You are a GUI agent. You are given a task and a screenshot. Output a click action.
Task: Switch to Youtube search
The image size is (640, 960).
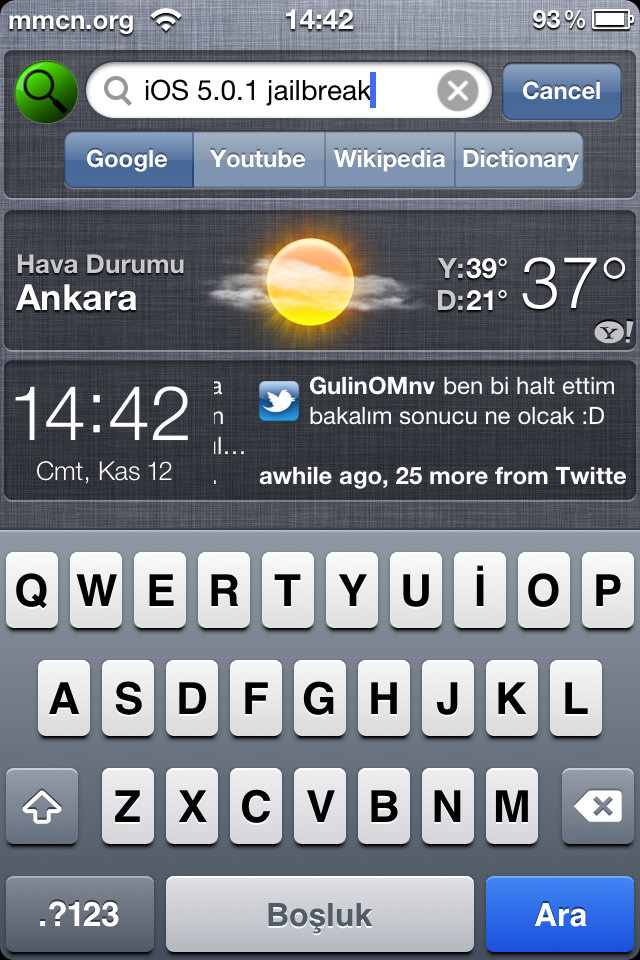(258, 159)
